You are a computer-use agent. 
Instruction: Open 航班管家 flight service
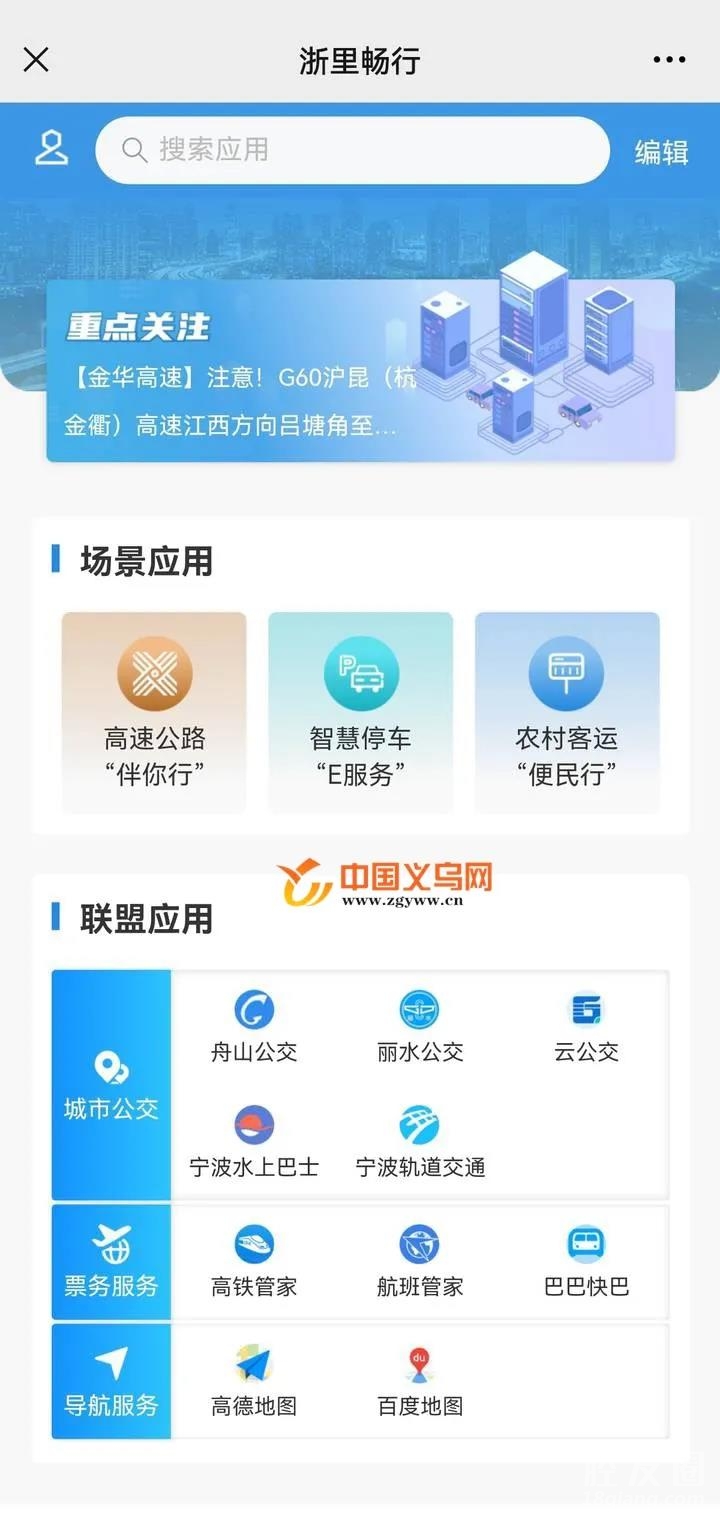(420, 1262)
